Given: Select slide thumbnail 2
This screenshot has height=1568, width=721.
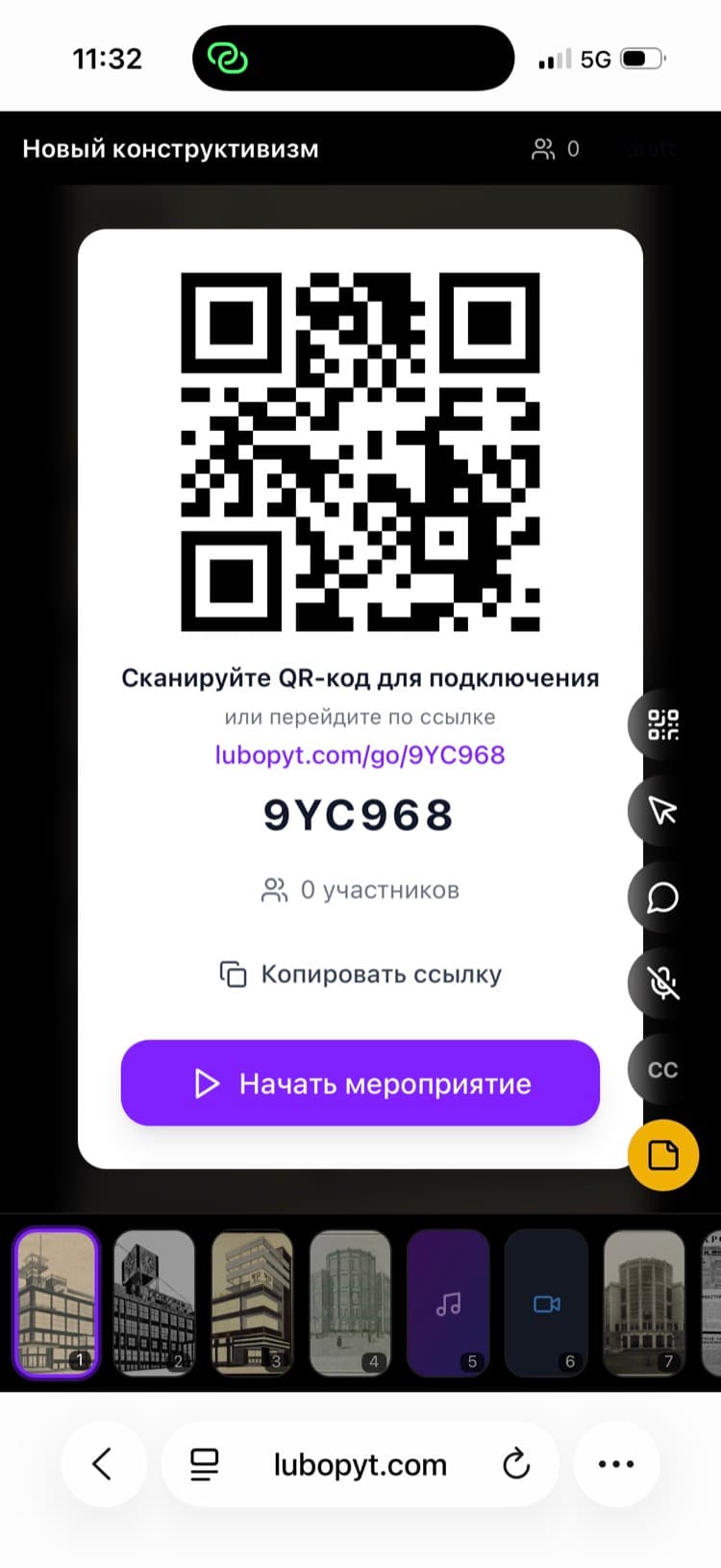Looking at the screenshot, I should (154, 1302).
